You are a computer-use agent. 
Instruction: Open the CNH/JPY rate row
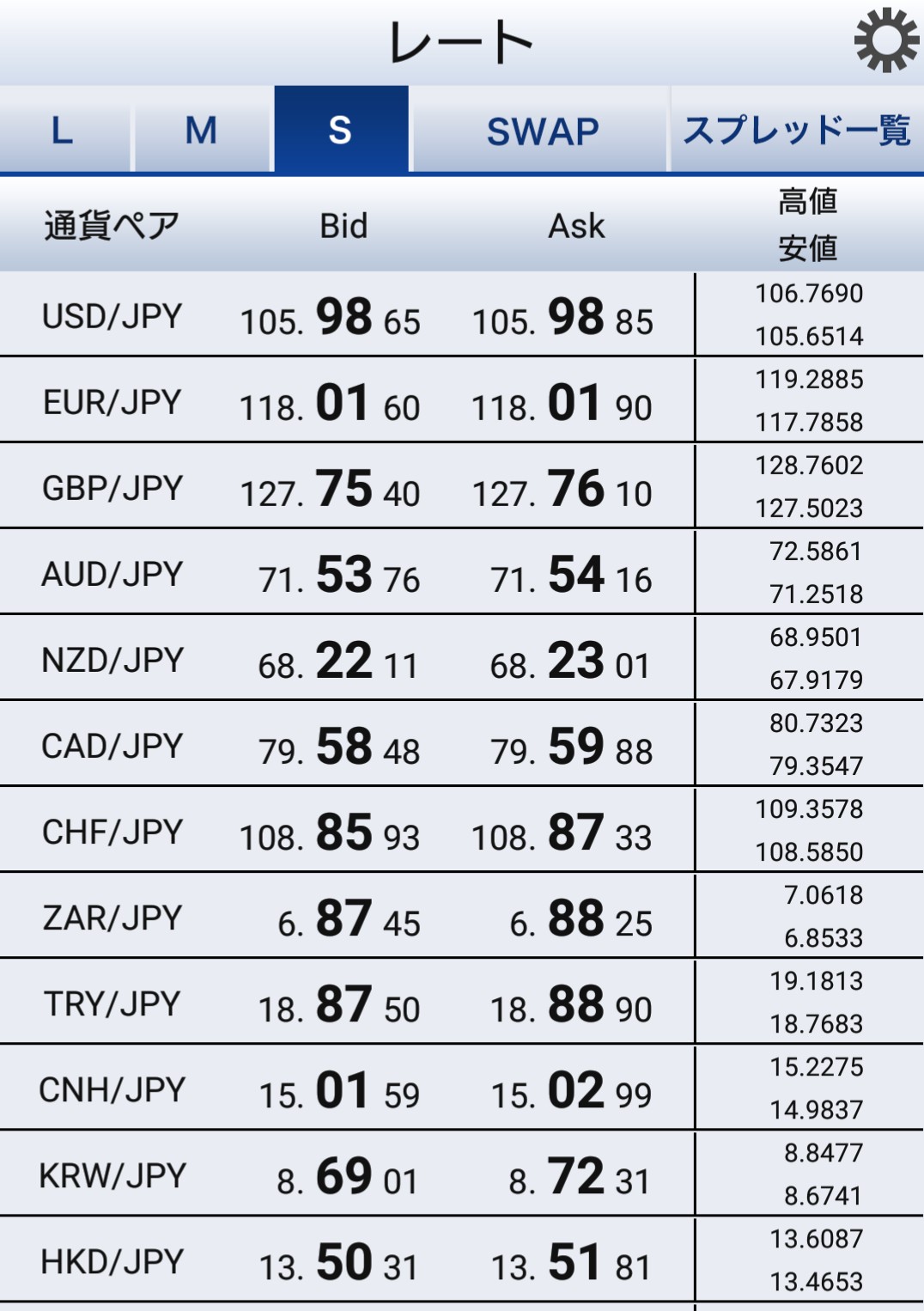[112, 1088]
